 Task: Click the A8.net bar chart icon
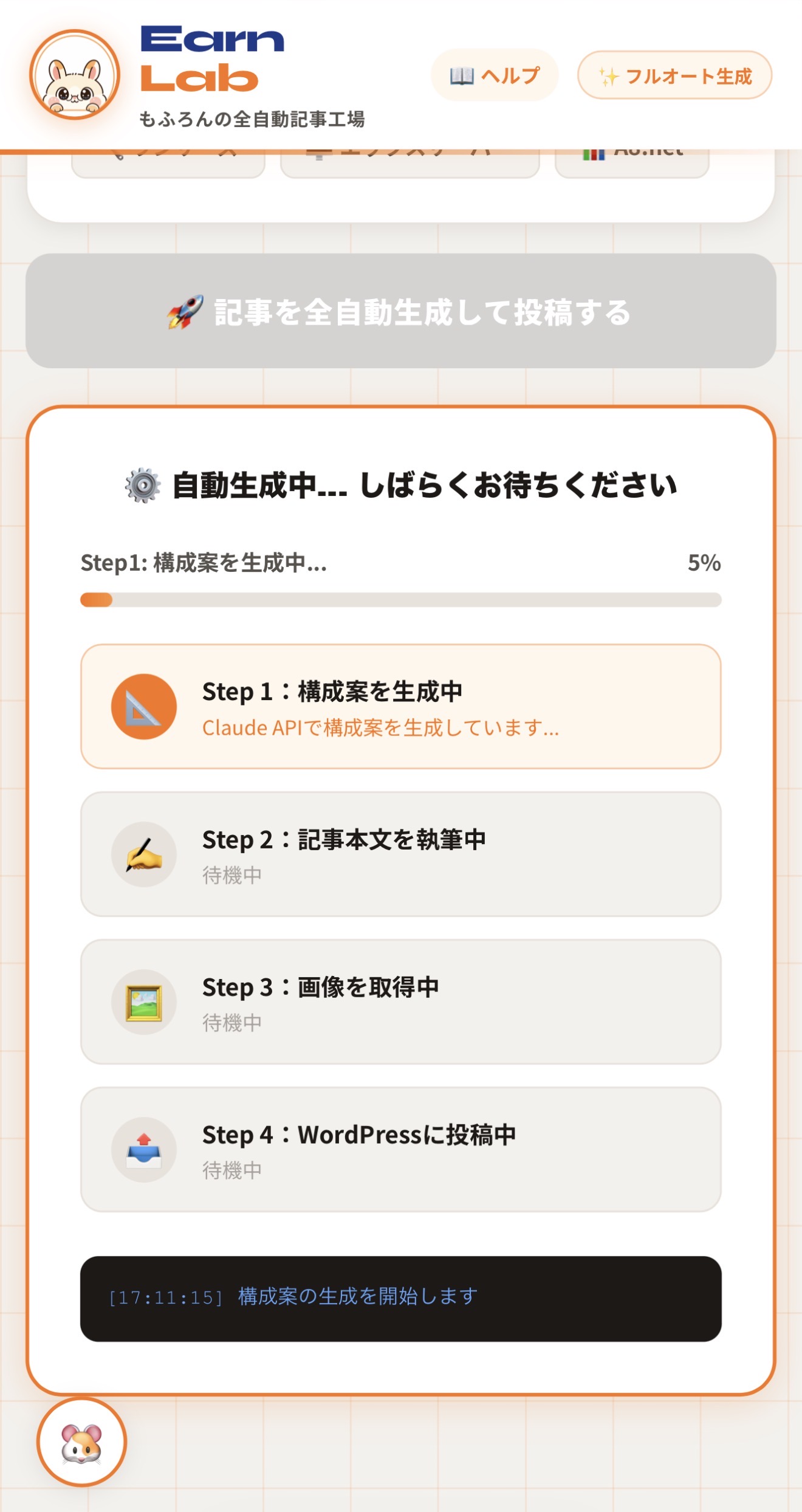(594, 152)
